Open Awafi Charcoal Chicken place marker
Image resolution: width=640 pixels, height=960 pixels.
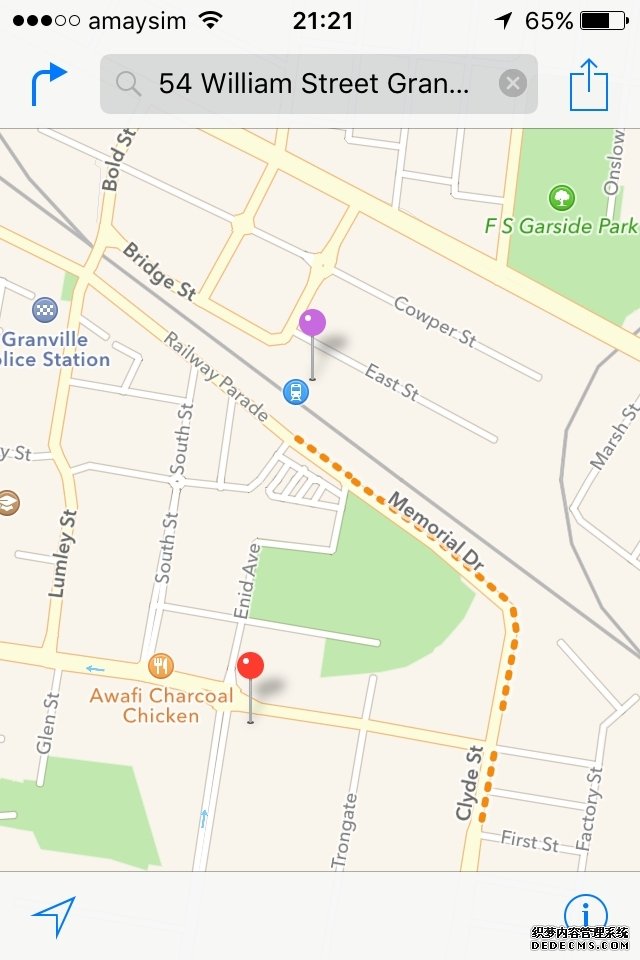click(x=162, y=665)
